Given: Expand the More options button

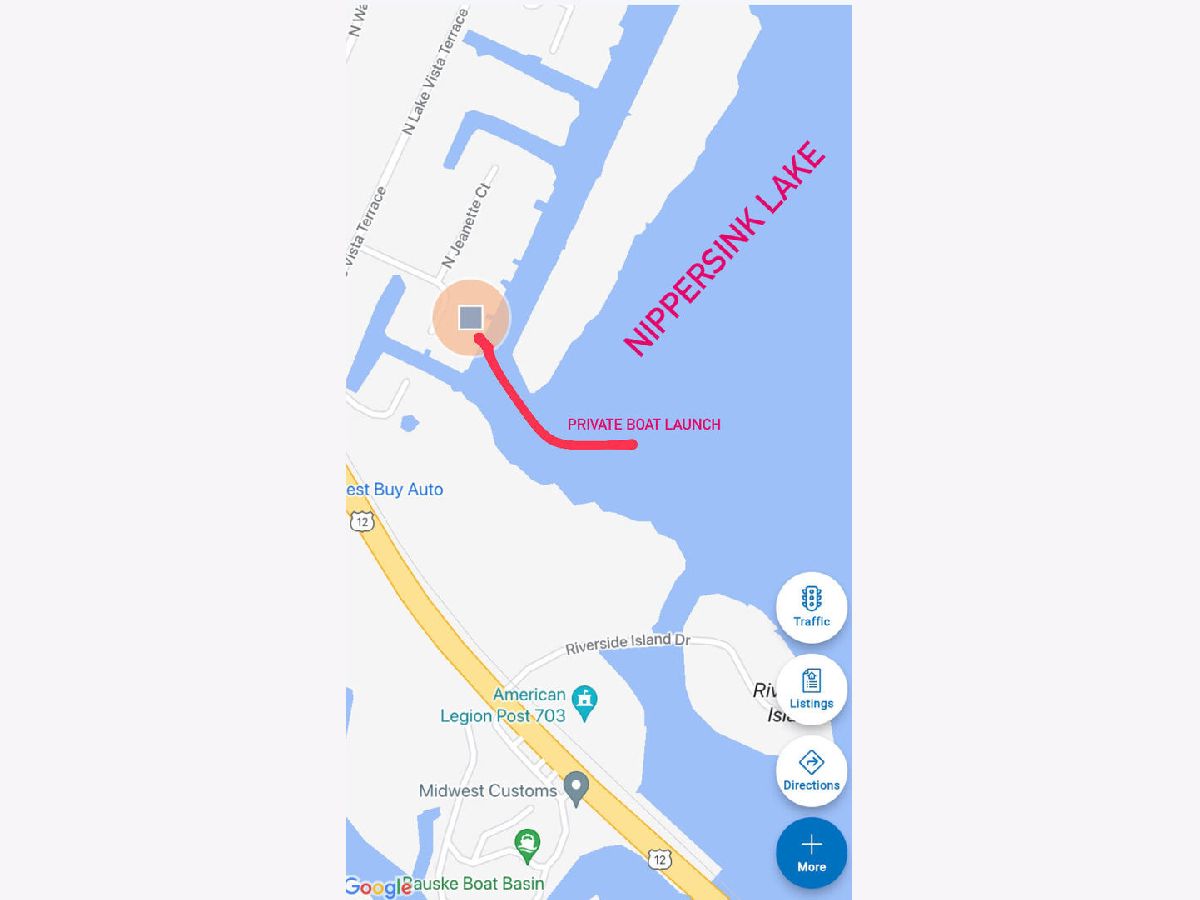Looking at the screenshot, I should tap(811, 852).
